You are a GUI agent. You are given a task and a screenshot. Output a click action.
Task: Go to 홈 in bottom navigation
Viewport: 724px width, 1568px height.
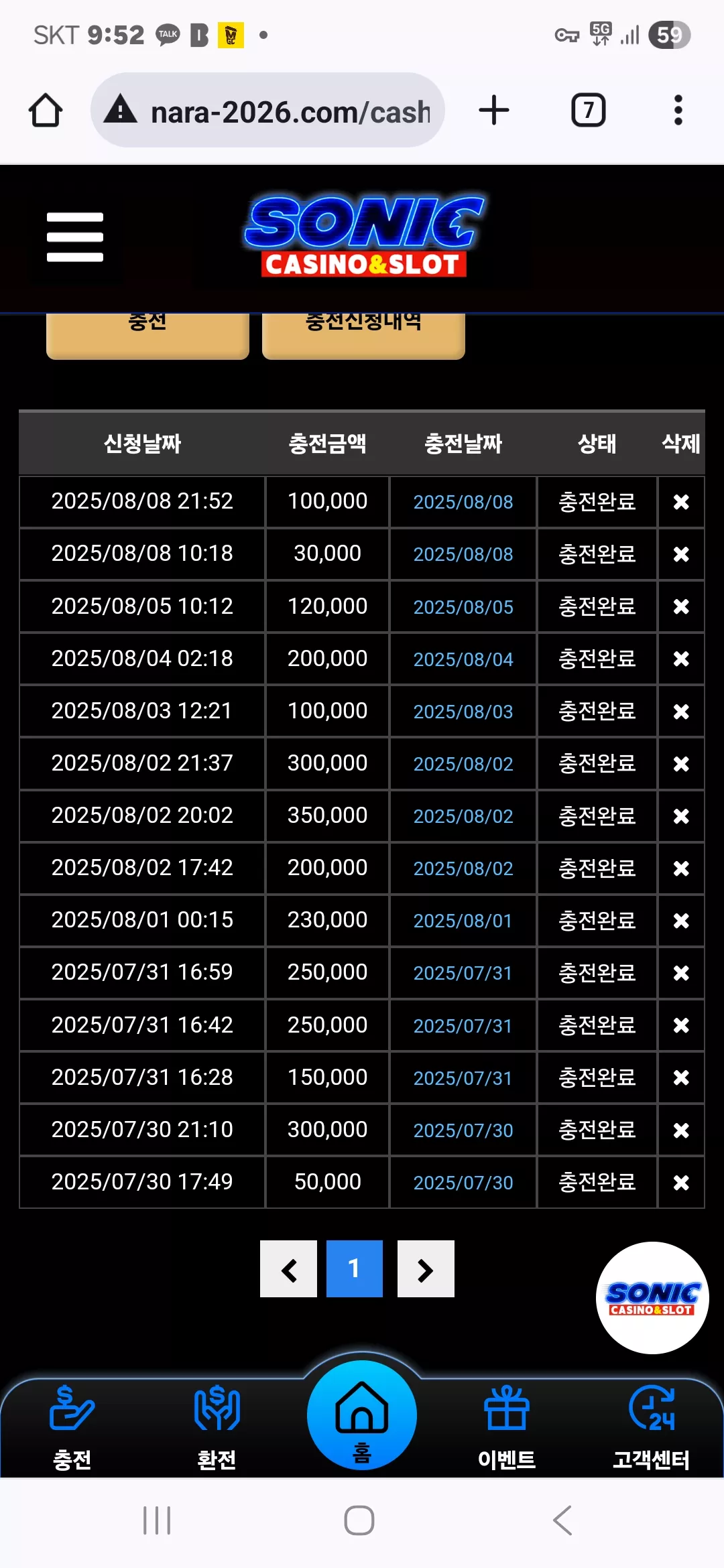[362, 1415]
